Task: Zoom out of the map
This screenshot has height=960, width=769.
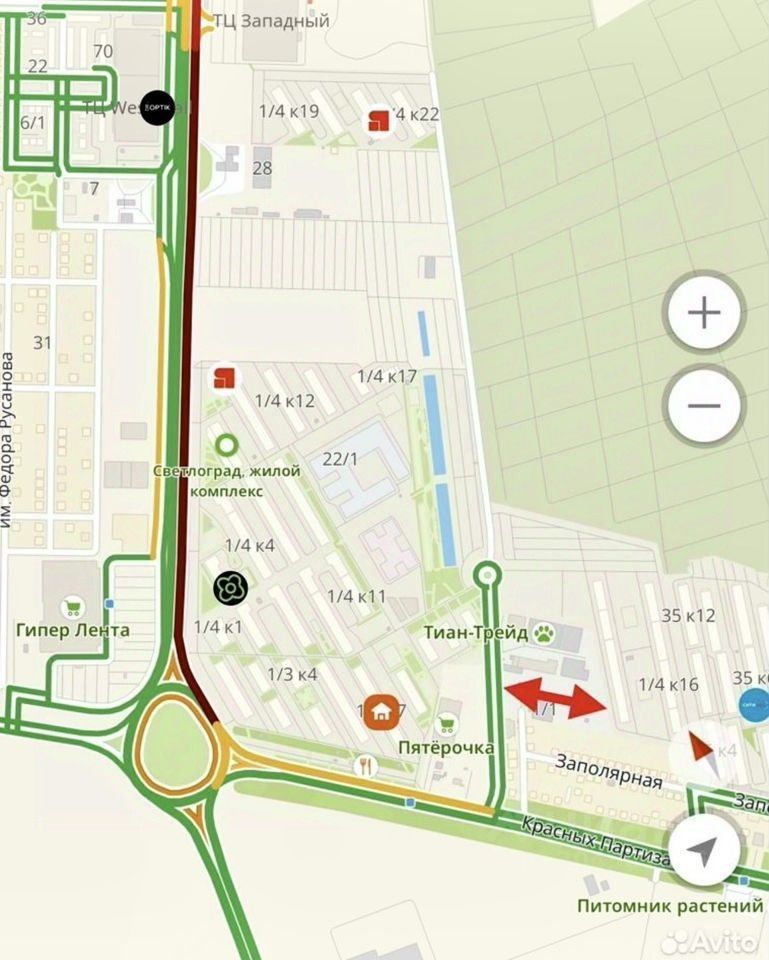Action: pyautogui.click(x=704, y=405)
